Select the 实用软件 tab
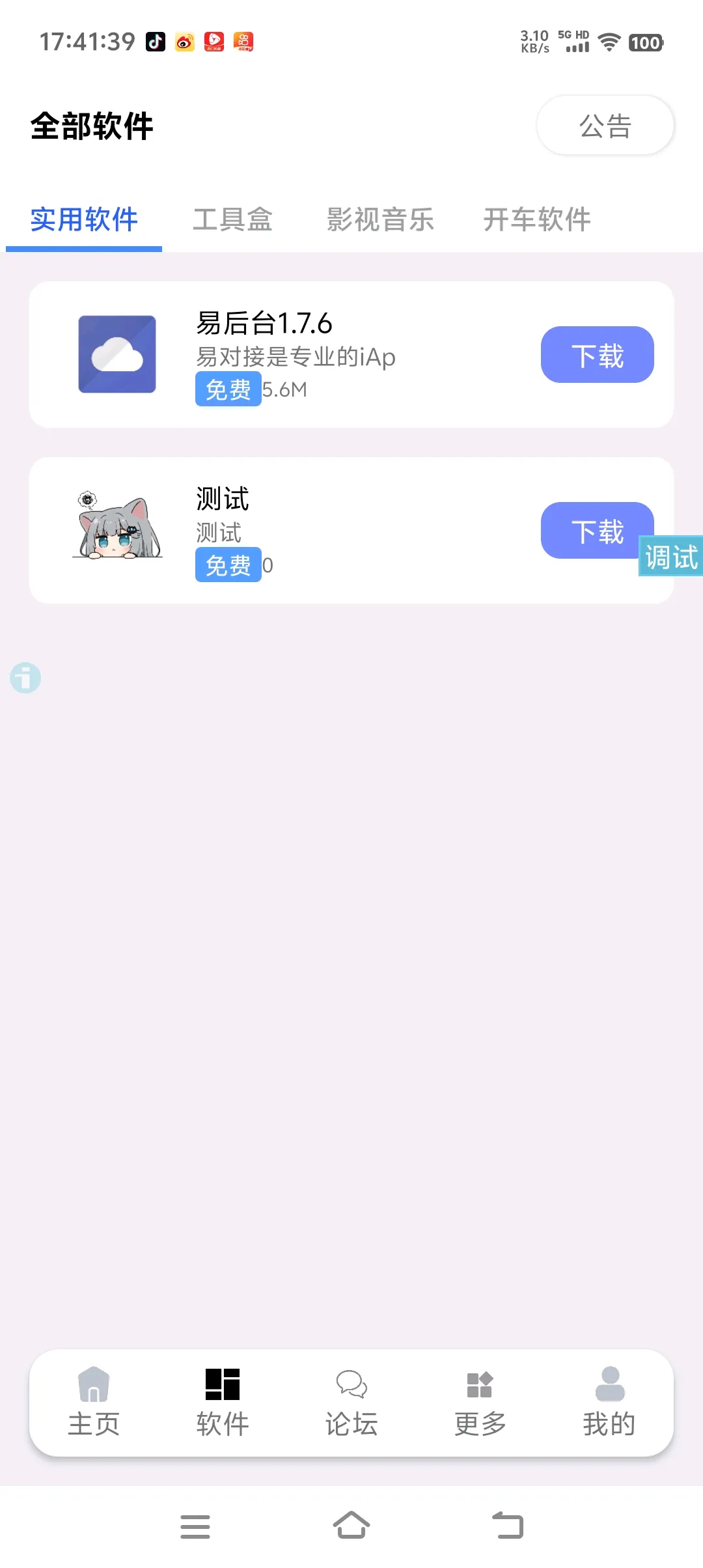This screenshot has width=703, height=1568. [84, 219]
